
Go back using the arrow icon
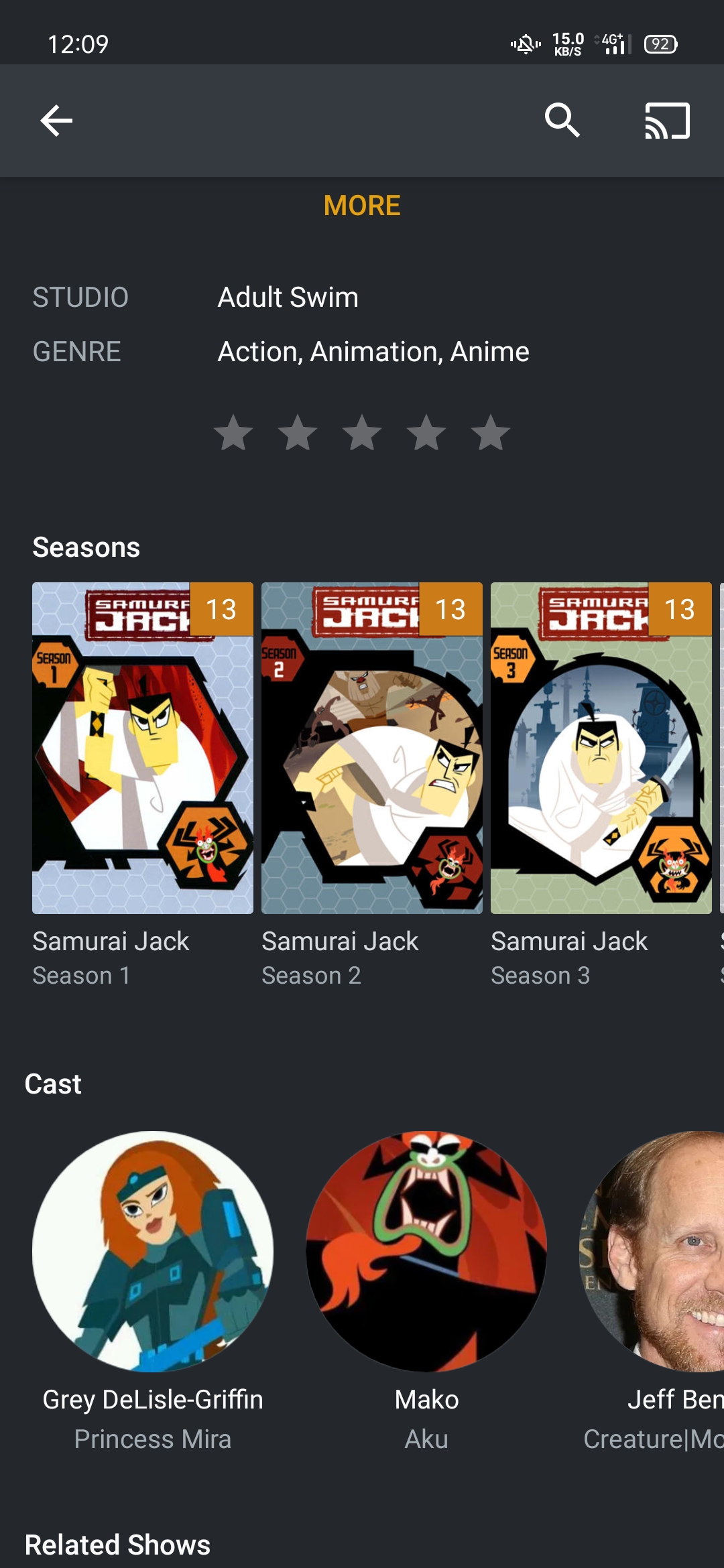tap(56, 121)
